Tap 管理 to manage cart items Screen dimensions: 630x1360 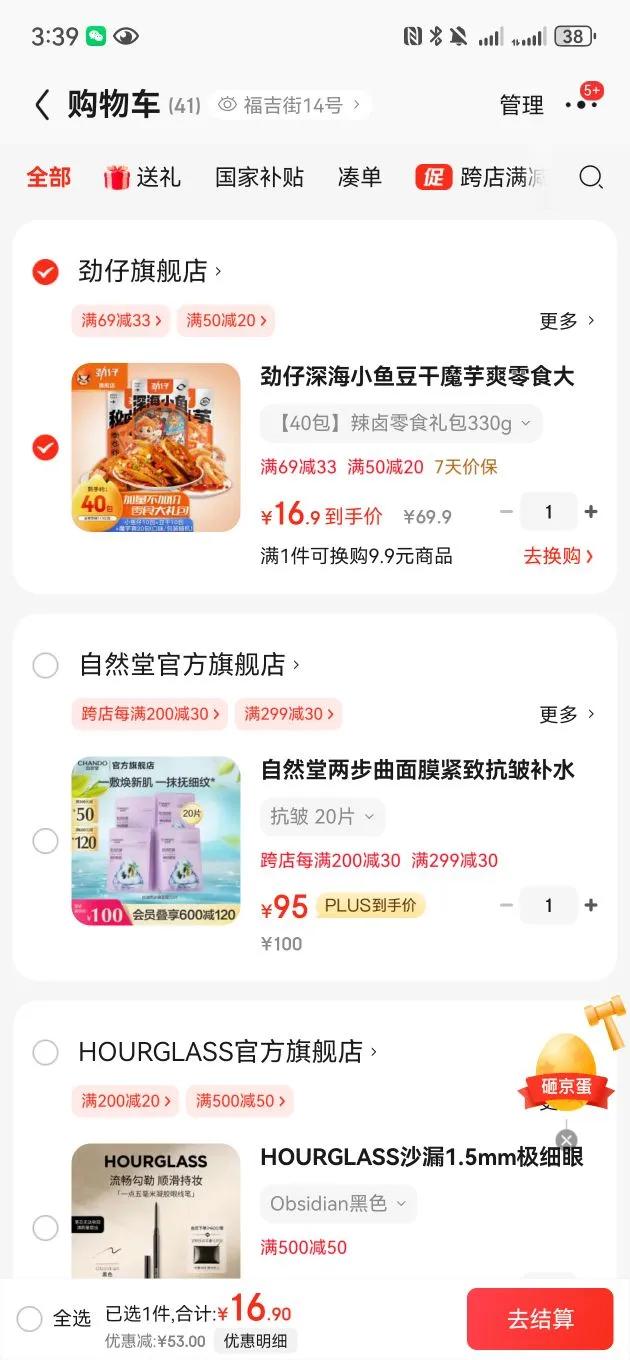[x=521, y=105]
